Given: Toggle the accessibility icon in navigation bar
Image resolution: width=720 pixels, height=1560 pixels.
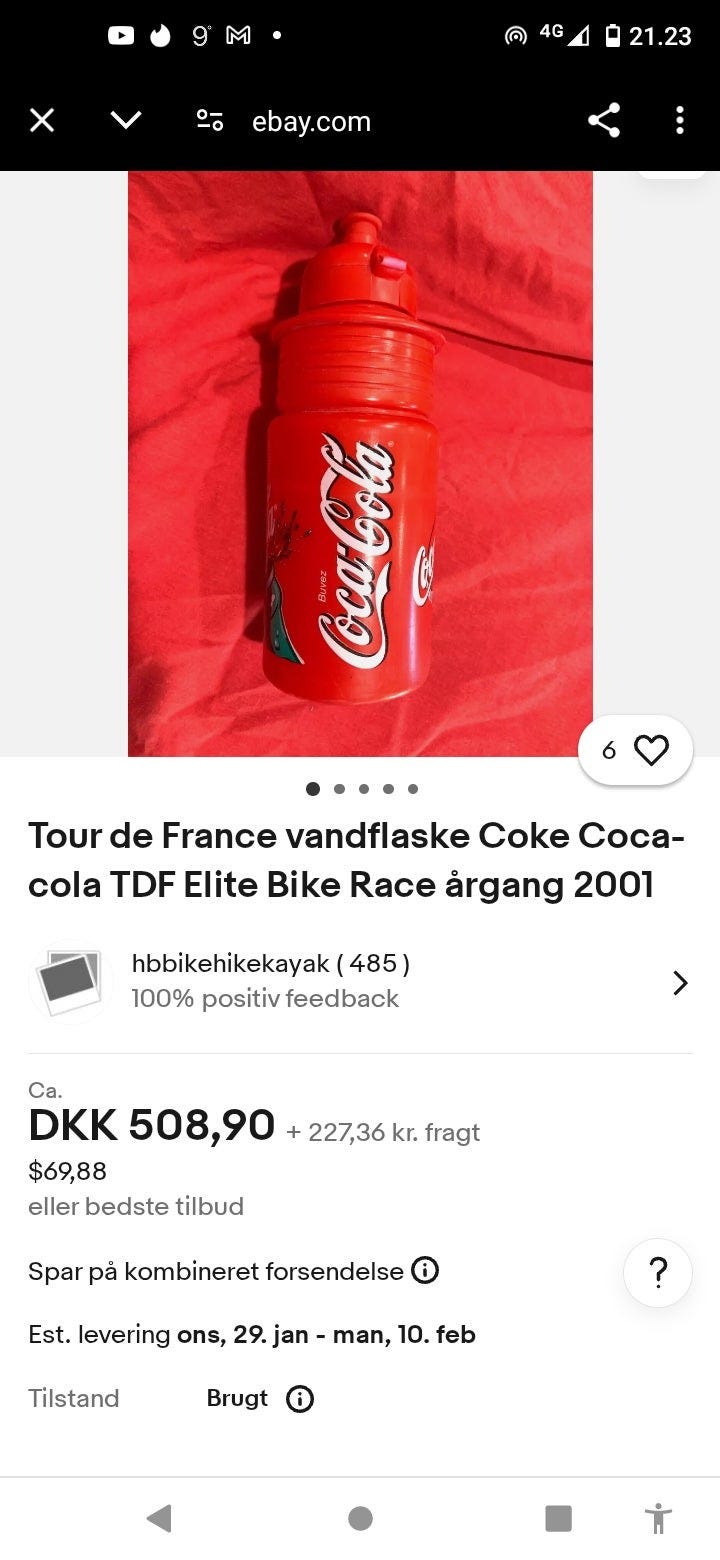Looking at the screenshot, I should (x=659, y=1519).
